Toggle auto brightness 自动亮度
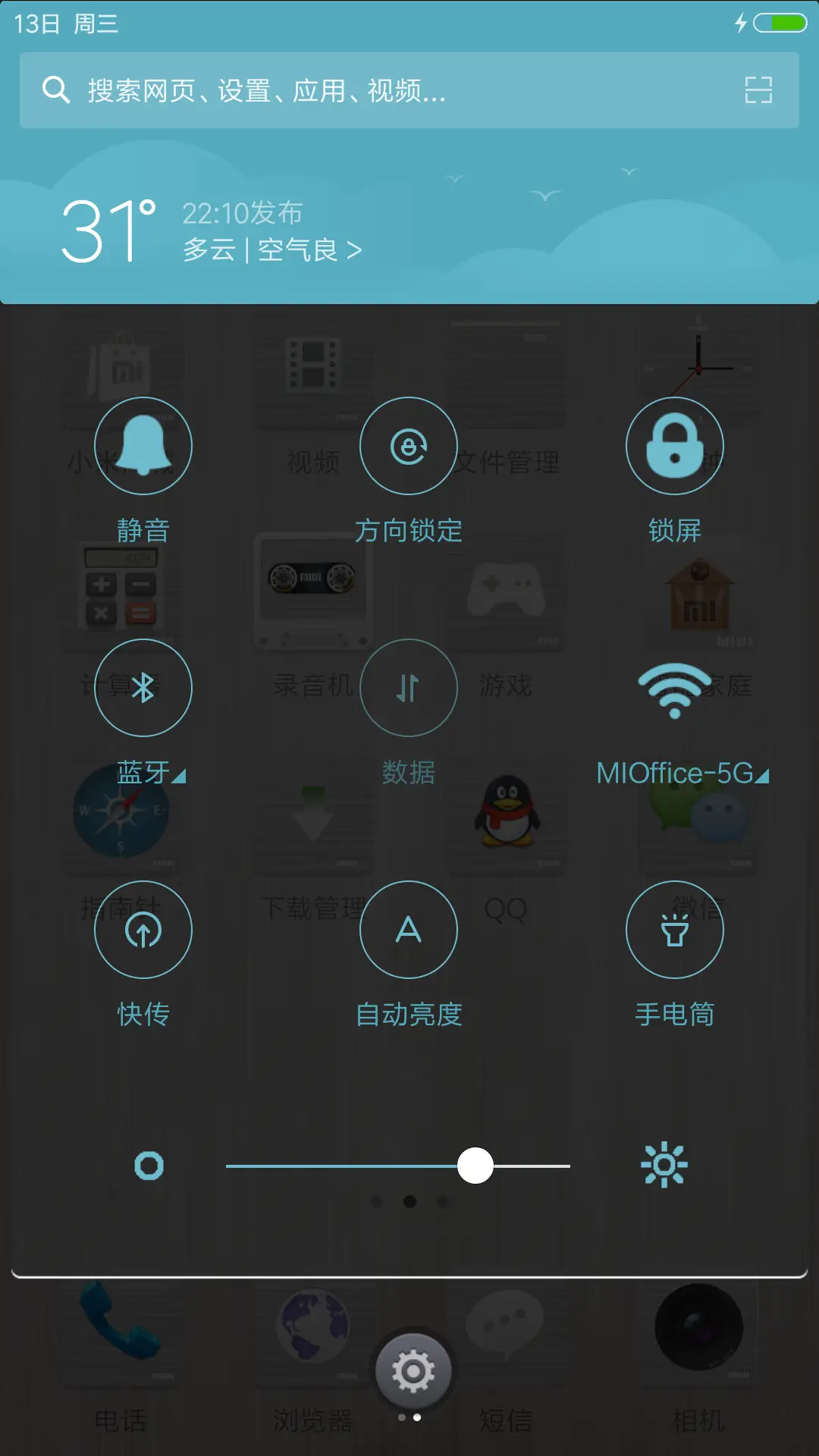Image resolution: width=819 pixels, height=1456 pixels. tap(409, 930)
